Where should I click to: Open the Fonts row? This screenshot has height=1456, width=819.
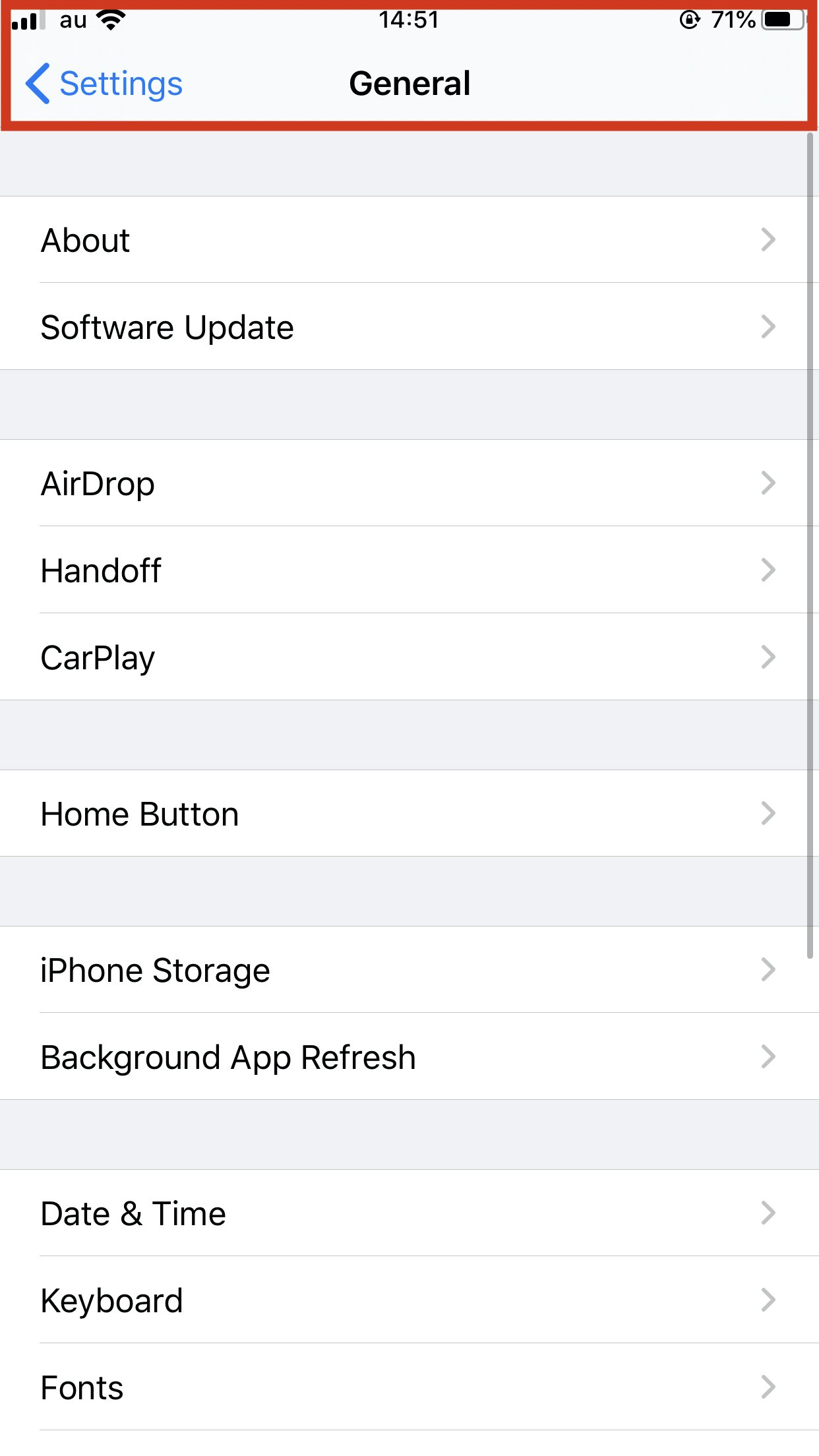(409, 1387)
